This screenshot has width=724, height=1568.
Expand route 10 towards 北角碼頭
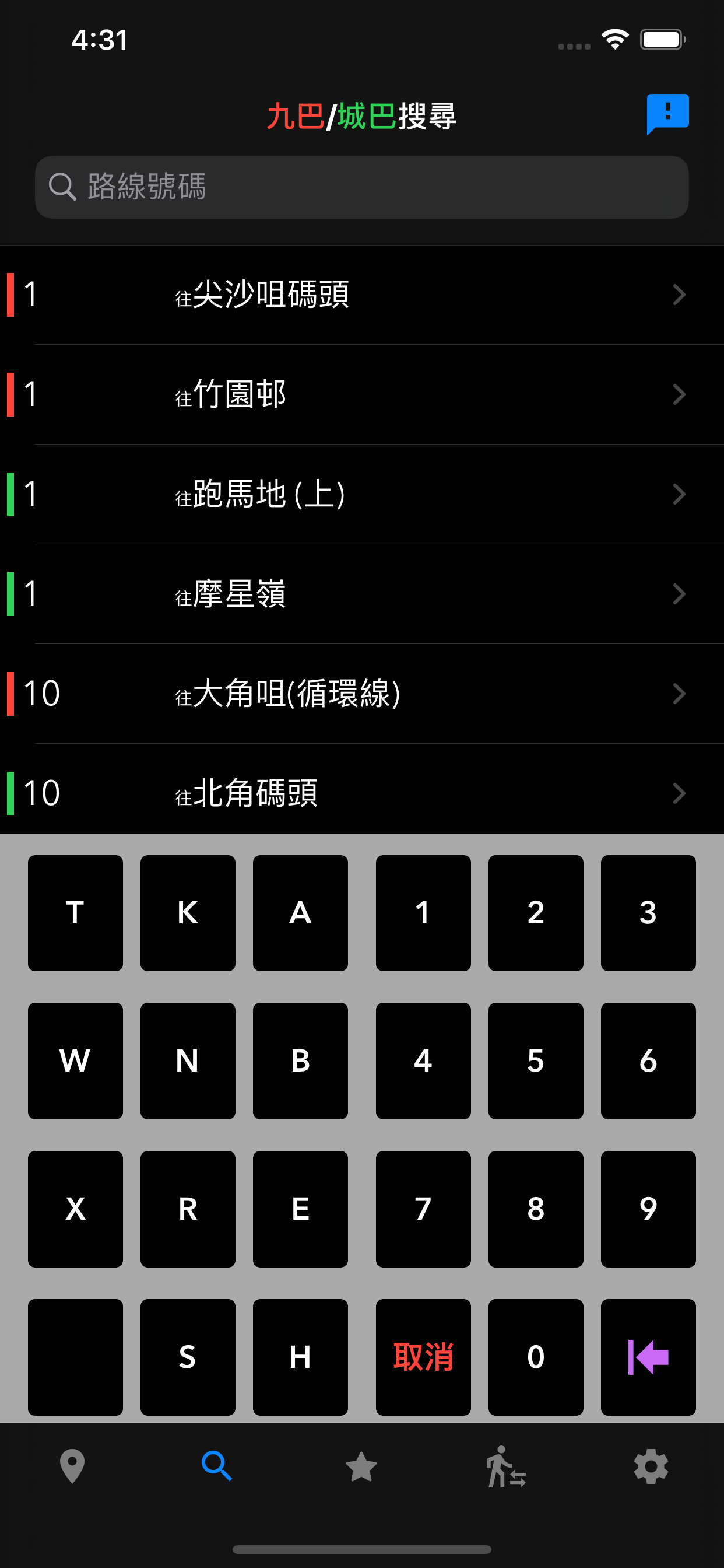click(x=361, y=793)
